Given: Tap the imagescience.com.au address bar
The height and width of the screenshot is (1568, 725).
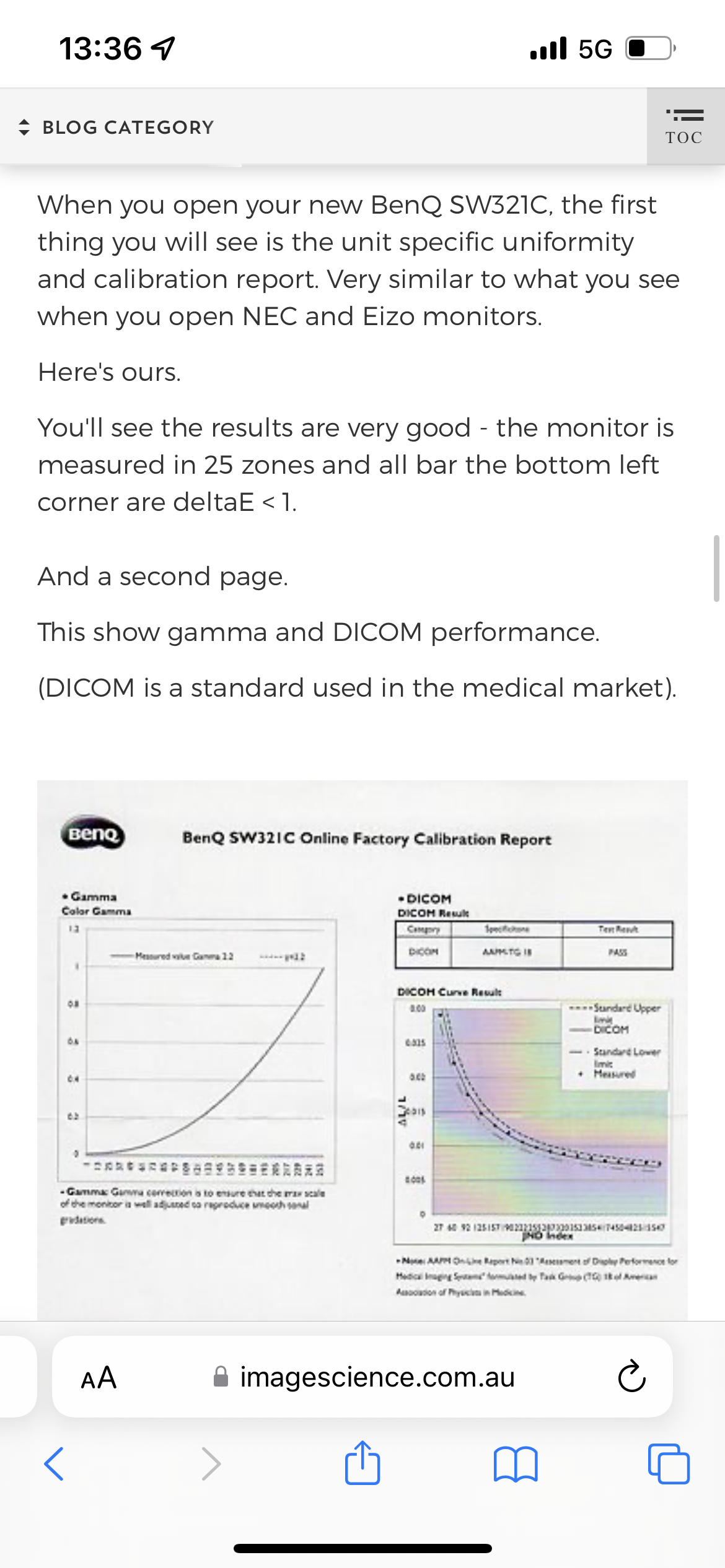Looking at the screenshot, I should (x=377, y=1377).
